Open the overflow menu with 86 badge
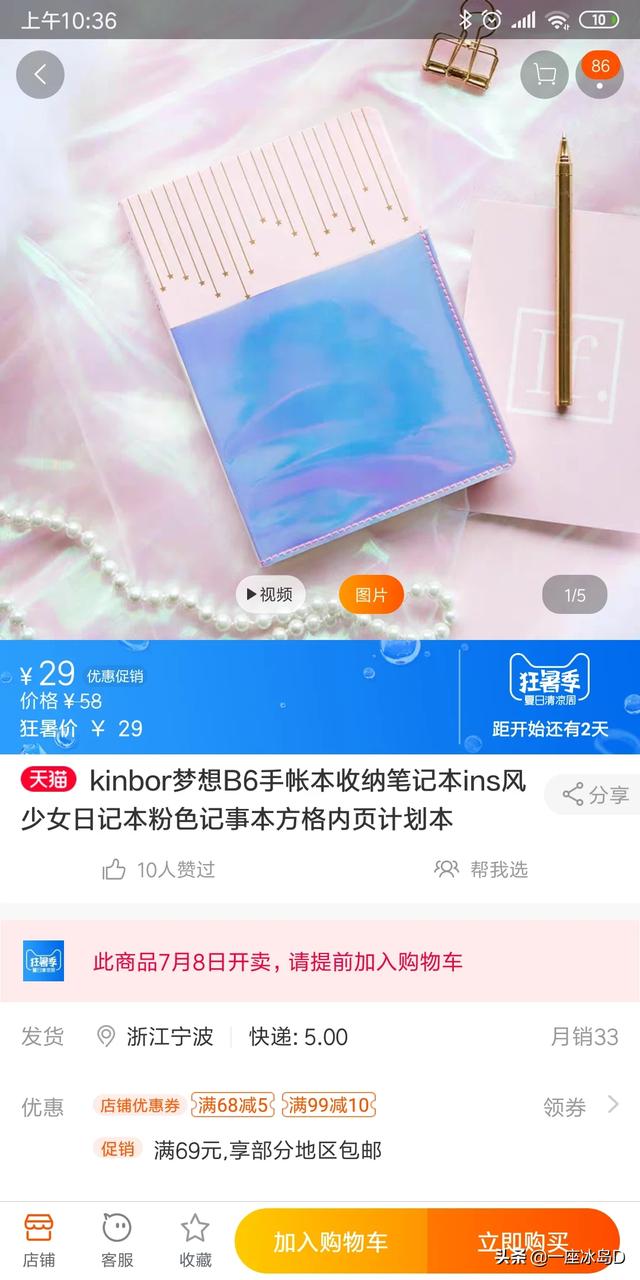 tap(600, 74)
